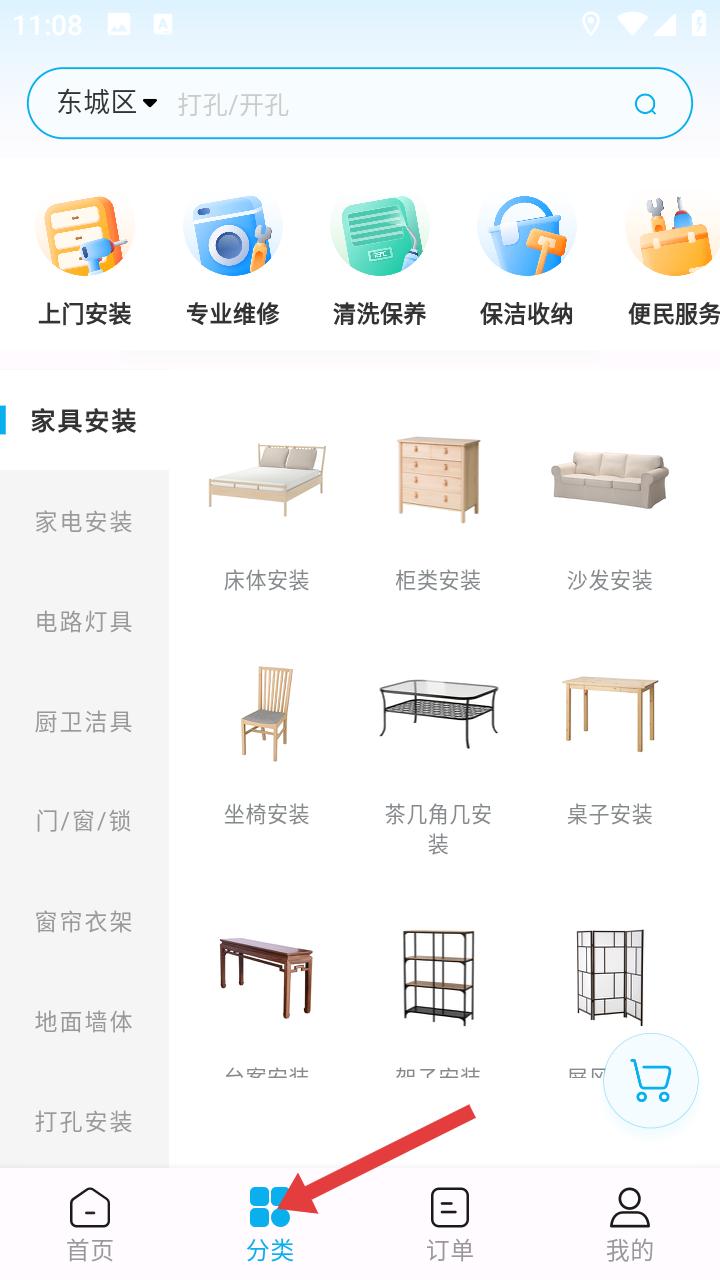The width and height of the screenshot is (720, 1280).
Task: Go to the 订单 tab
Action: tap(449, 1224)
